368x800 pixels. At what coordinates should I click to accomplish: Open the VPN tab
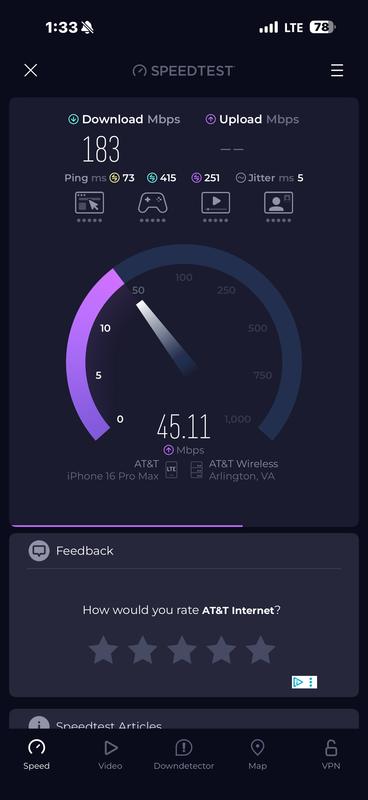[331, 755]
